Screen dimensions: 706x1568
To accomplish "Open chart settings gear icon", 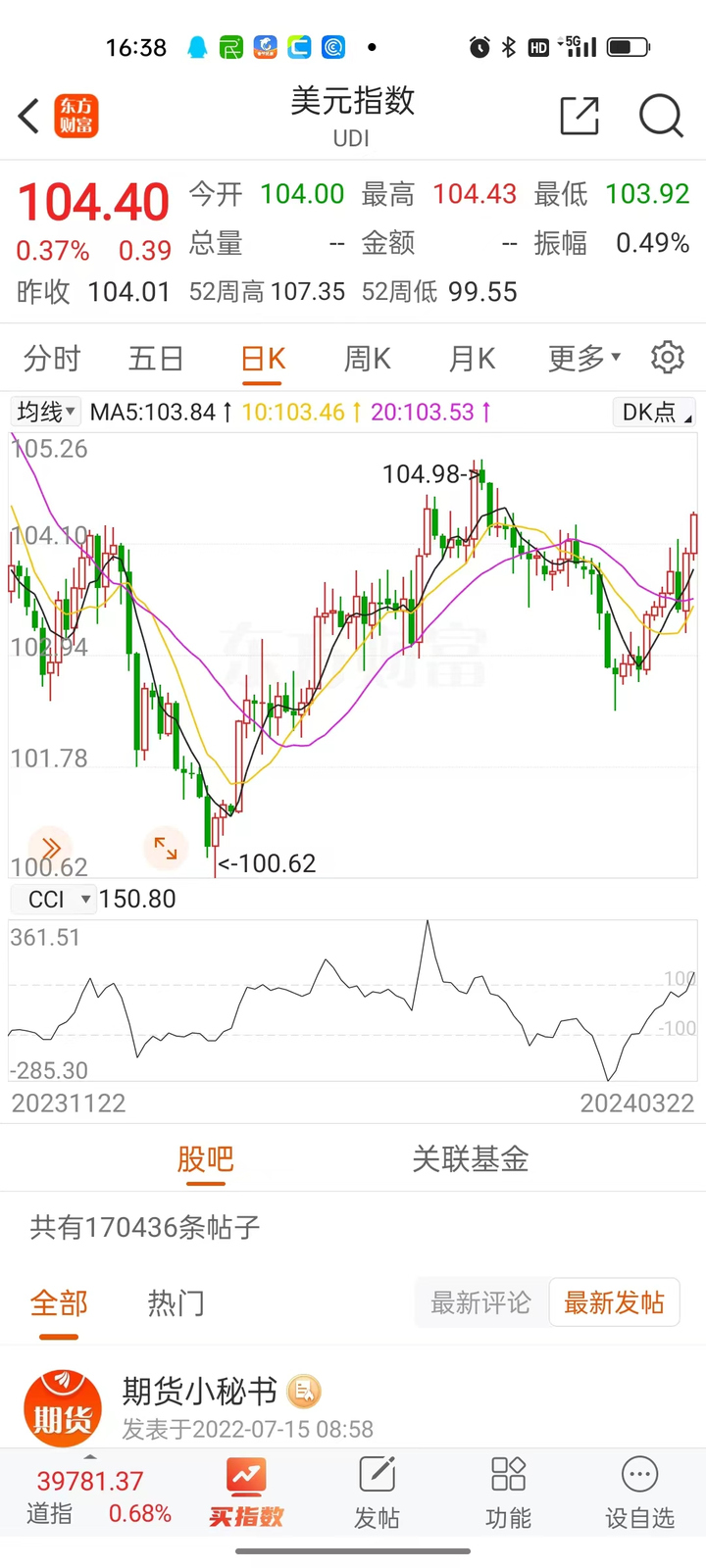I will coord(668,358).
